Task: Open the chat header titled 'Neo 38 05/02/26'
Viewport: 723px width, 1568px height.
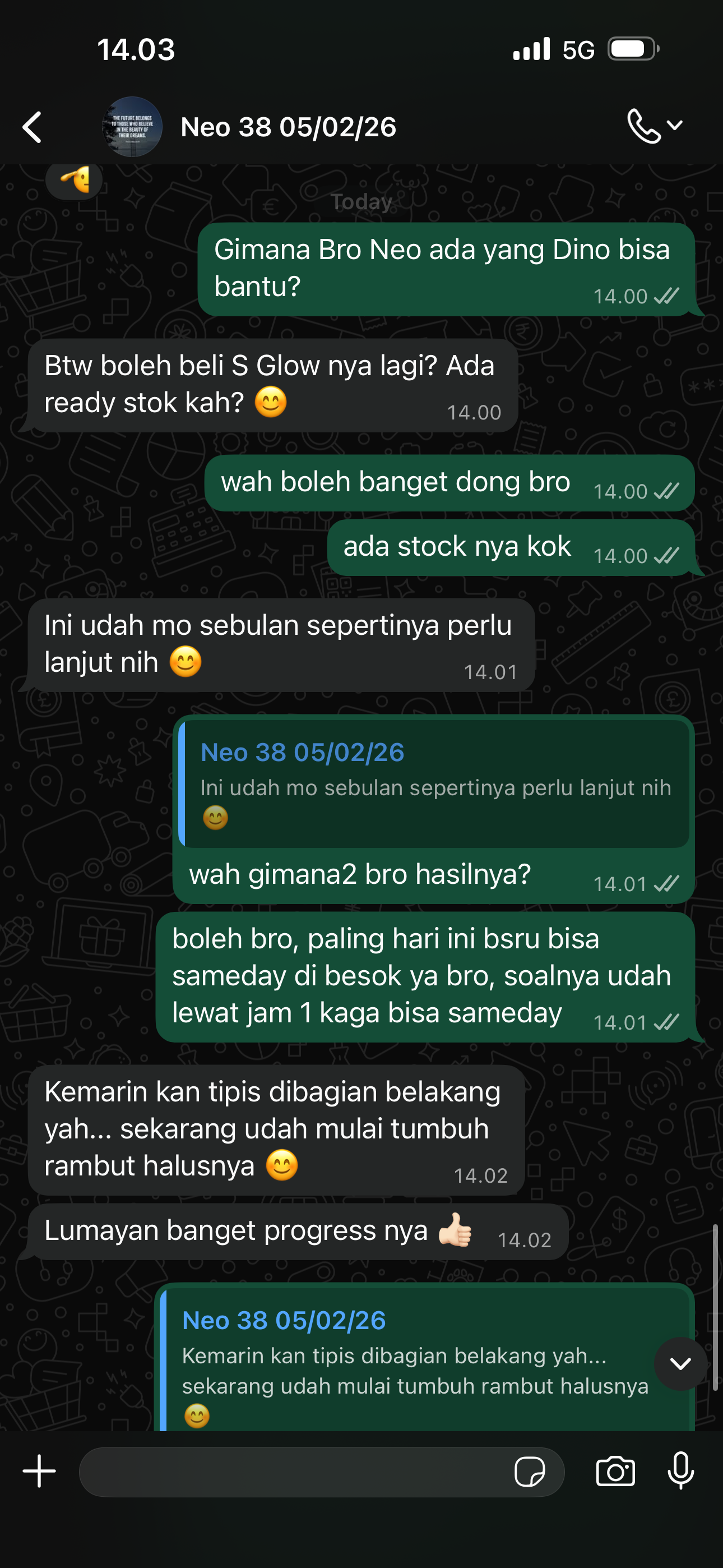Action: pyautogui.click(x=288, y=127)
